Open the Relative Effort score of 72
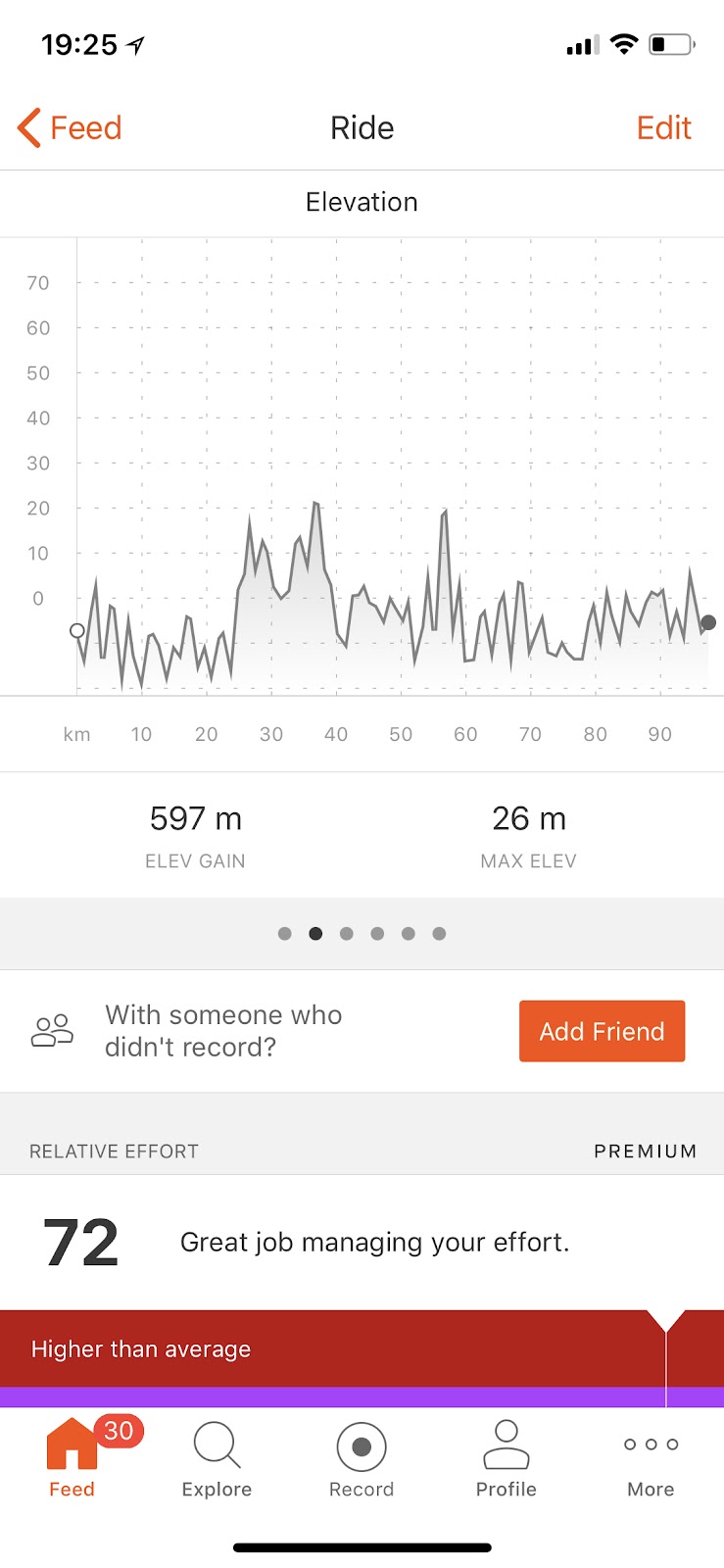Viewport: 724px width, 1568px height. point(80,1243)
